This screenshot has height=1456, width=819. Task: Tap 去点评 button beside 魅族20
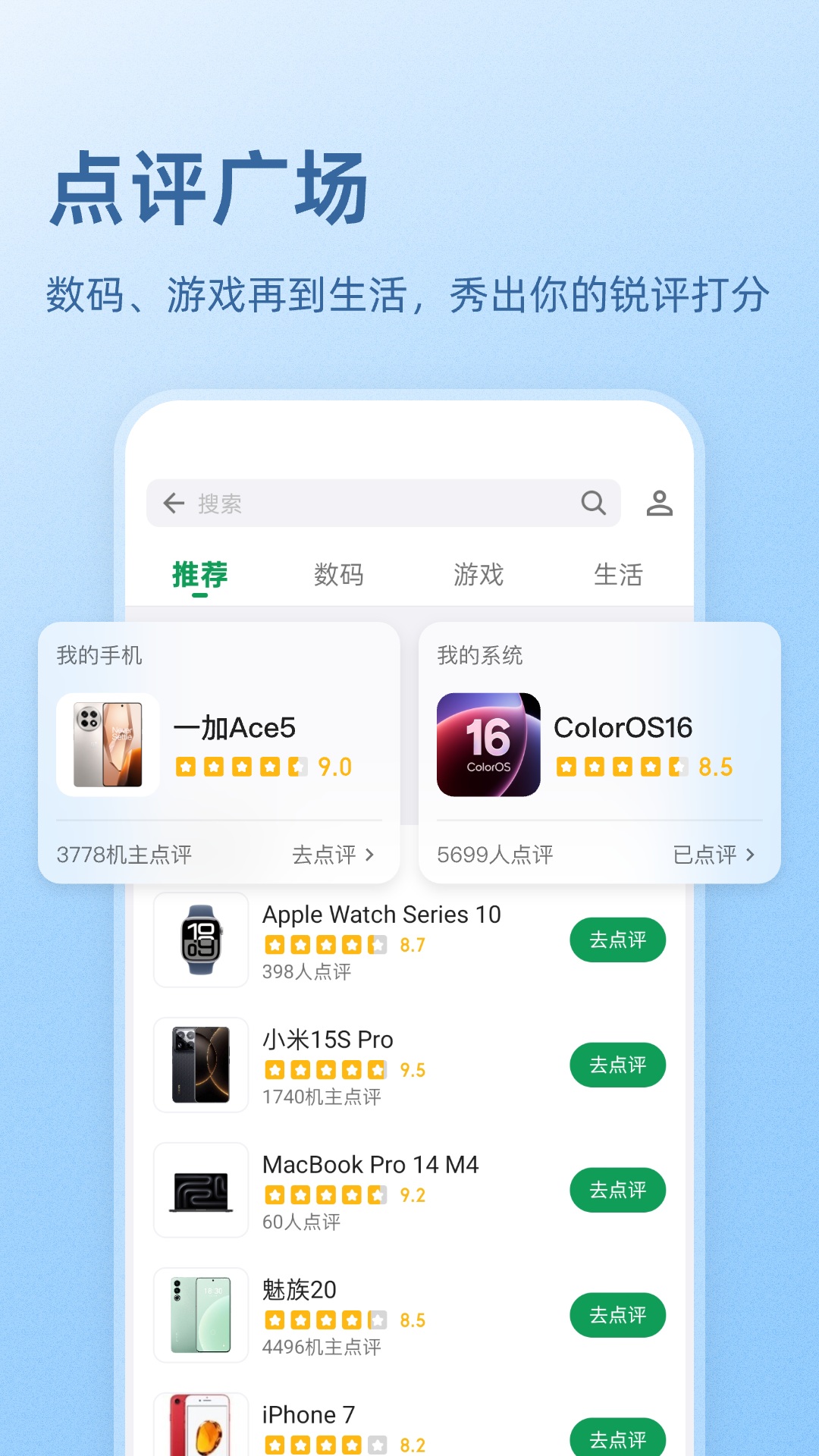[618, 1316]
